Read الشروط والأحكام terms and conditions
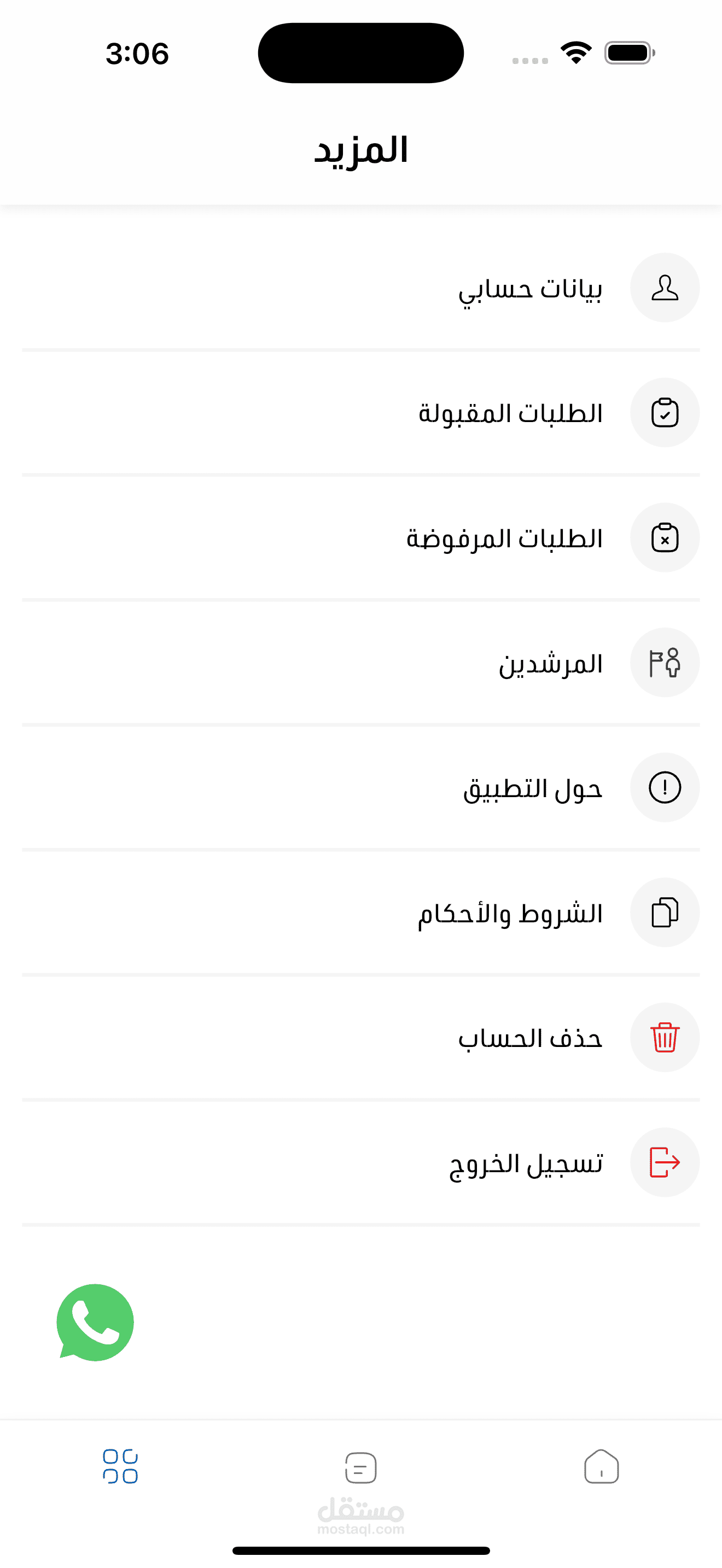 (510, 913)
